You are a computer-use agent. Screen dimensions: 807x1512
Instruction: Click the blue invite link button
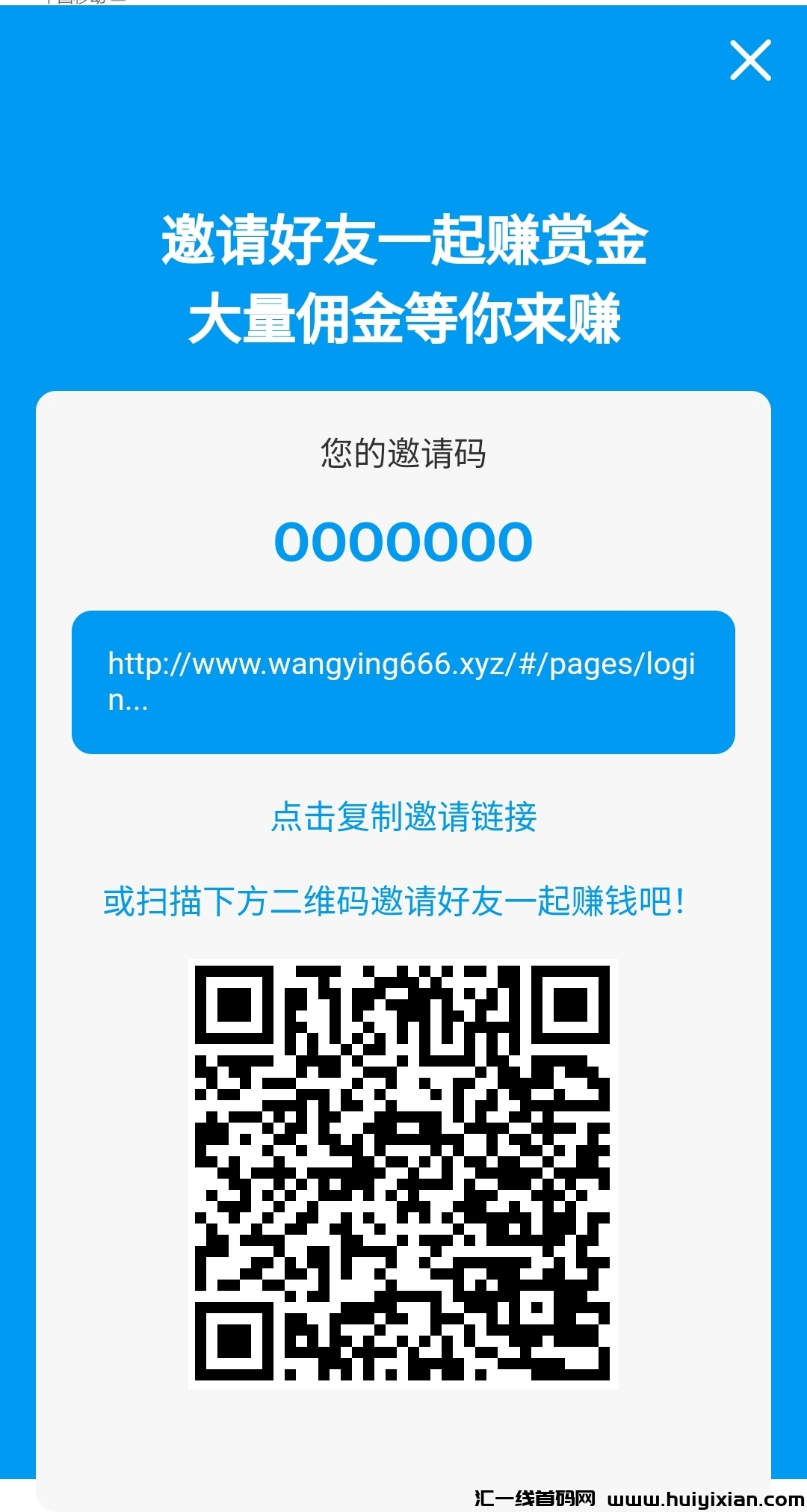pyautogui.click(x=403, y=682)
